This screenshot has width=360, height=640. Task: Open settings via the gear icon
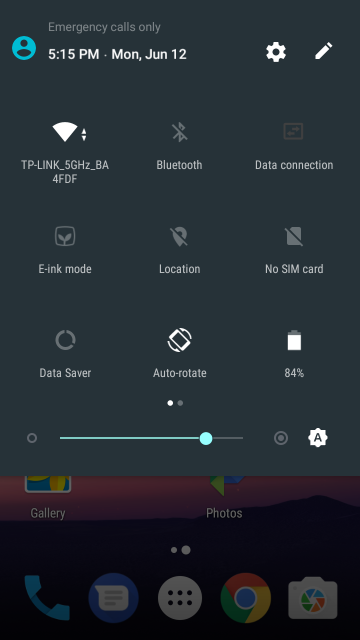(x=276, y=53)
